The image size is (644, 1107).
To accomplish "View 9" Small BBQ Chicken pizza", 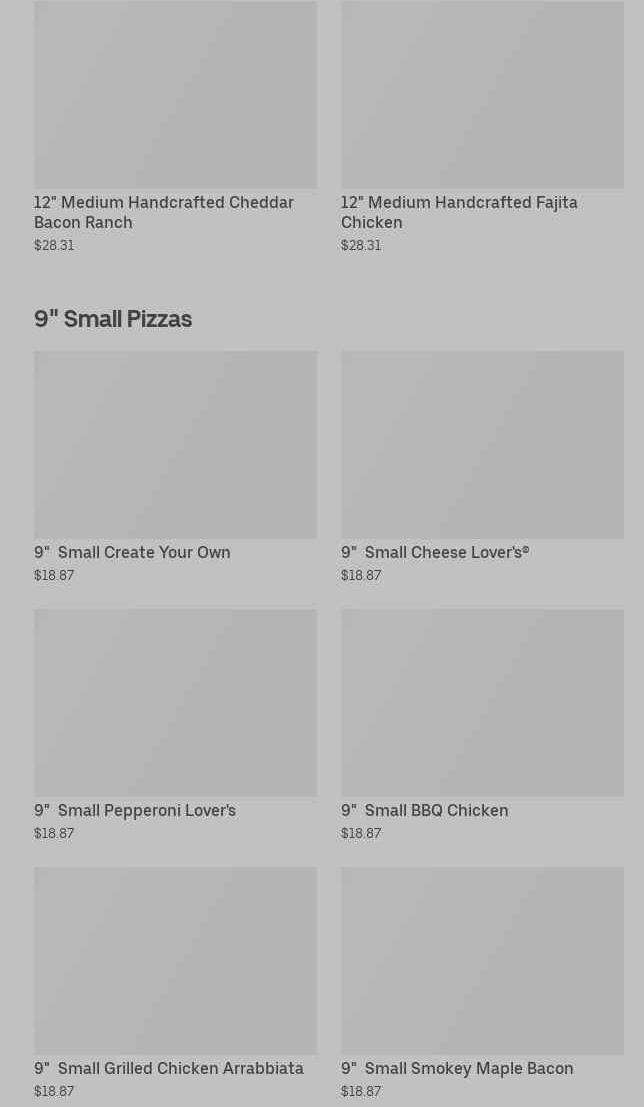I will pyautogui.click(x=481, y=723).
